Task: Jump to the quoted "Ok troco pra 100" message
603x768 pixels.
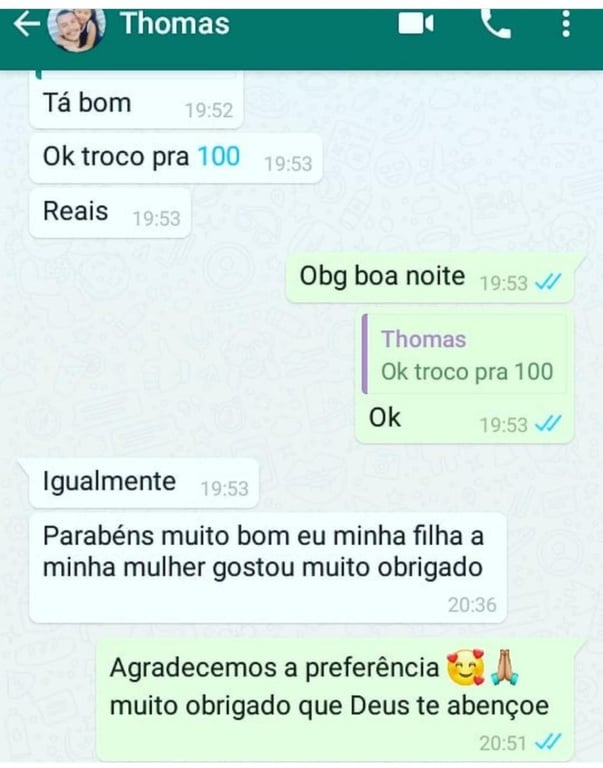Action: 466,355
